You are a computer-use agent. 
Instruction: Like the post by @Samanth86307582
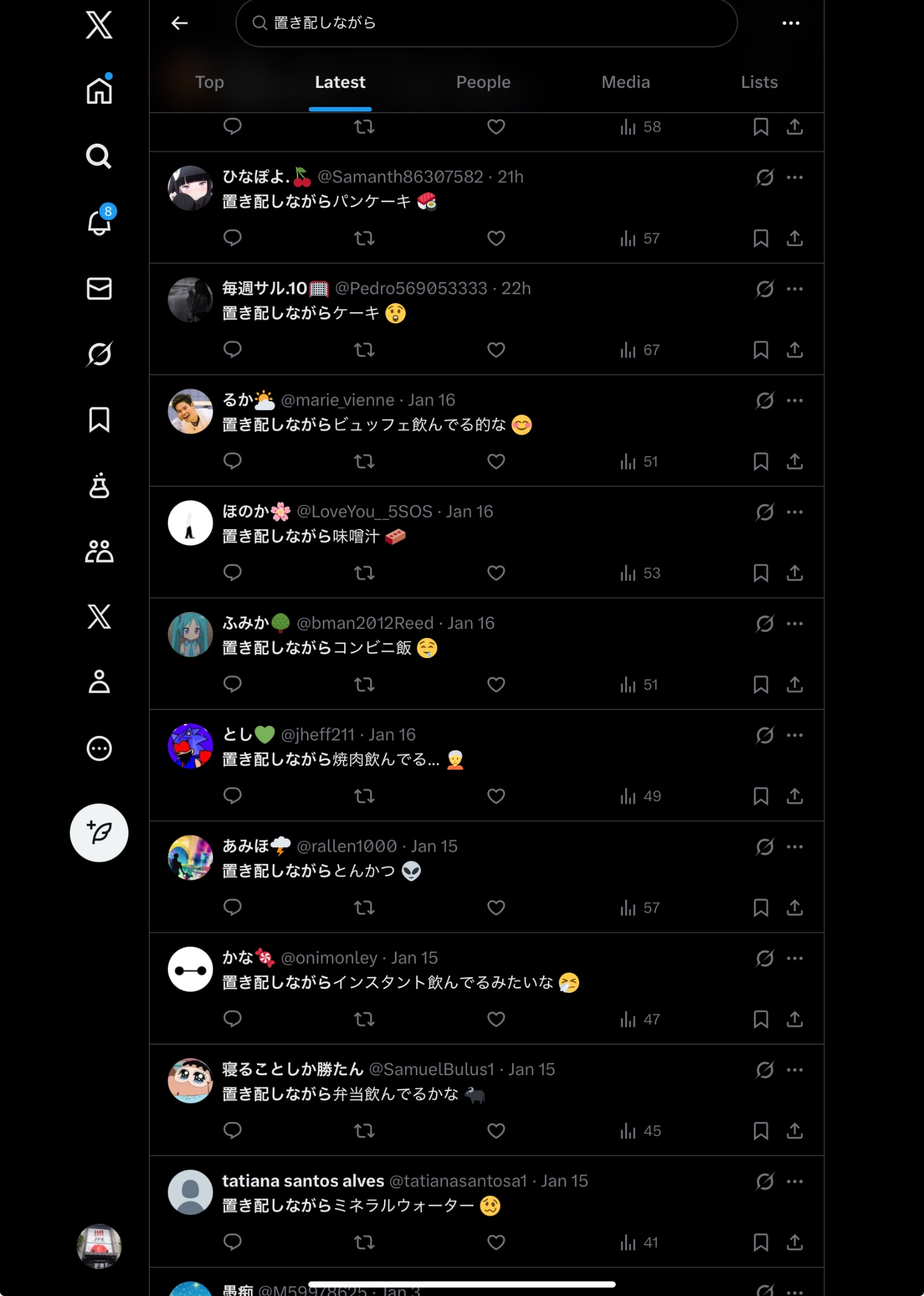point(496,239)
